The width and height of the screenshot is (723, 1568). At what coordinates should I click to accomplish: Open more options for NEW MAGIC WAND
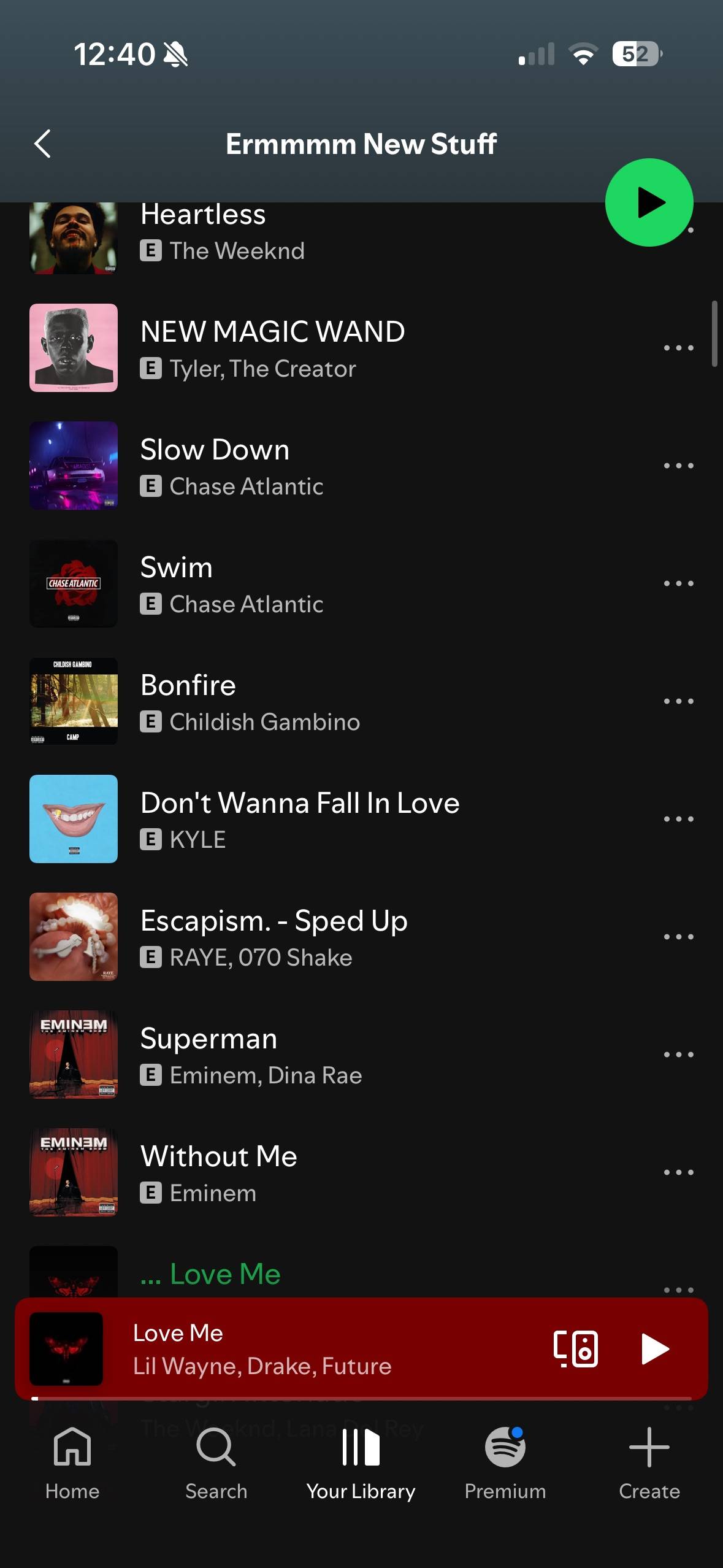click(x=678, y=348)
